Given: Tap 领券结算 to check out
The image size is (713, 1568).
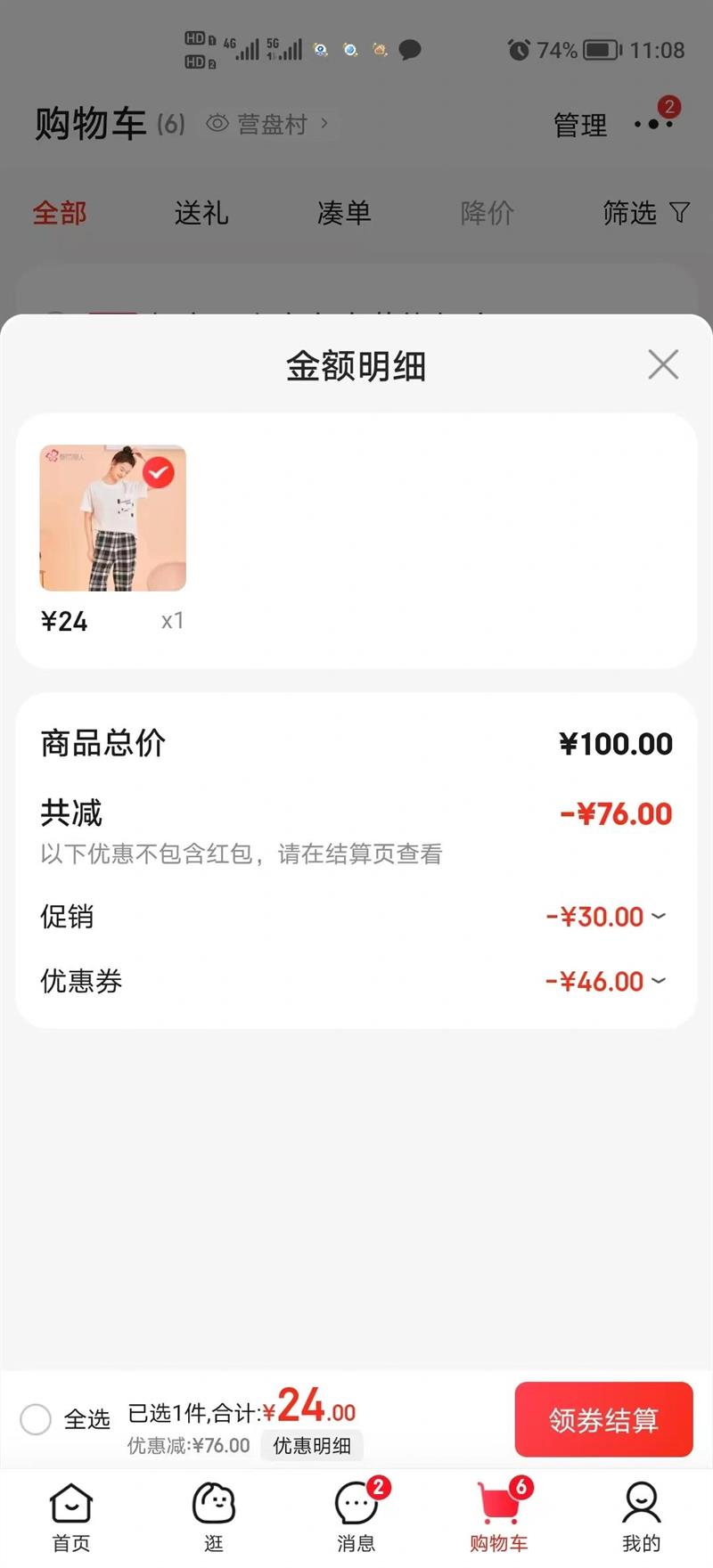Looking at the screenshot, I should point(603,1419).
